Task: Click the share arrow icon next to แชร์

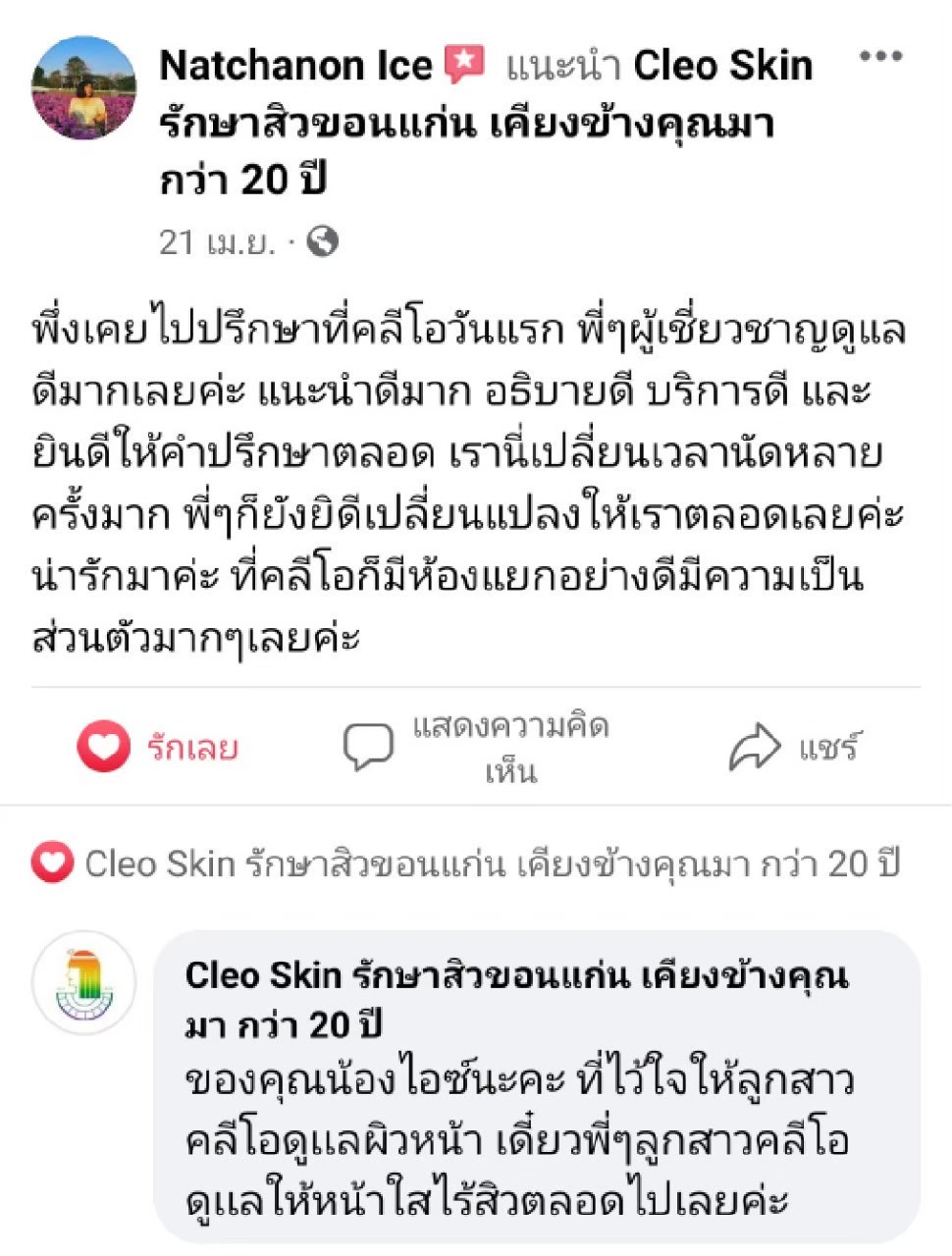Action: coord(754,746)
